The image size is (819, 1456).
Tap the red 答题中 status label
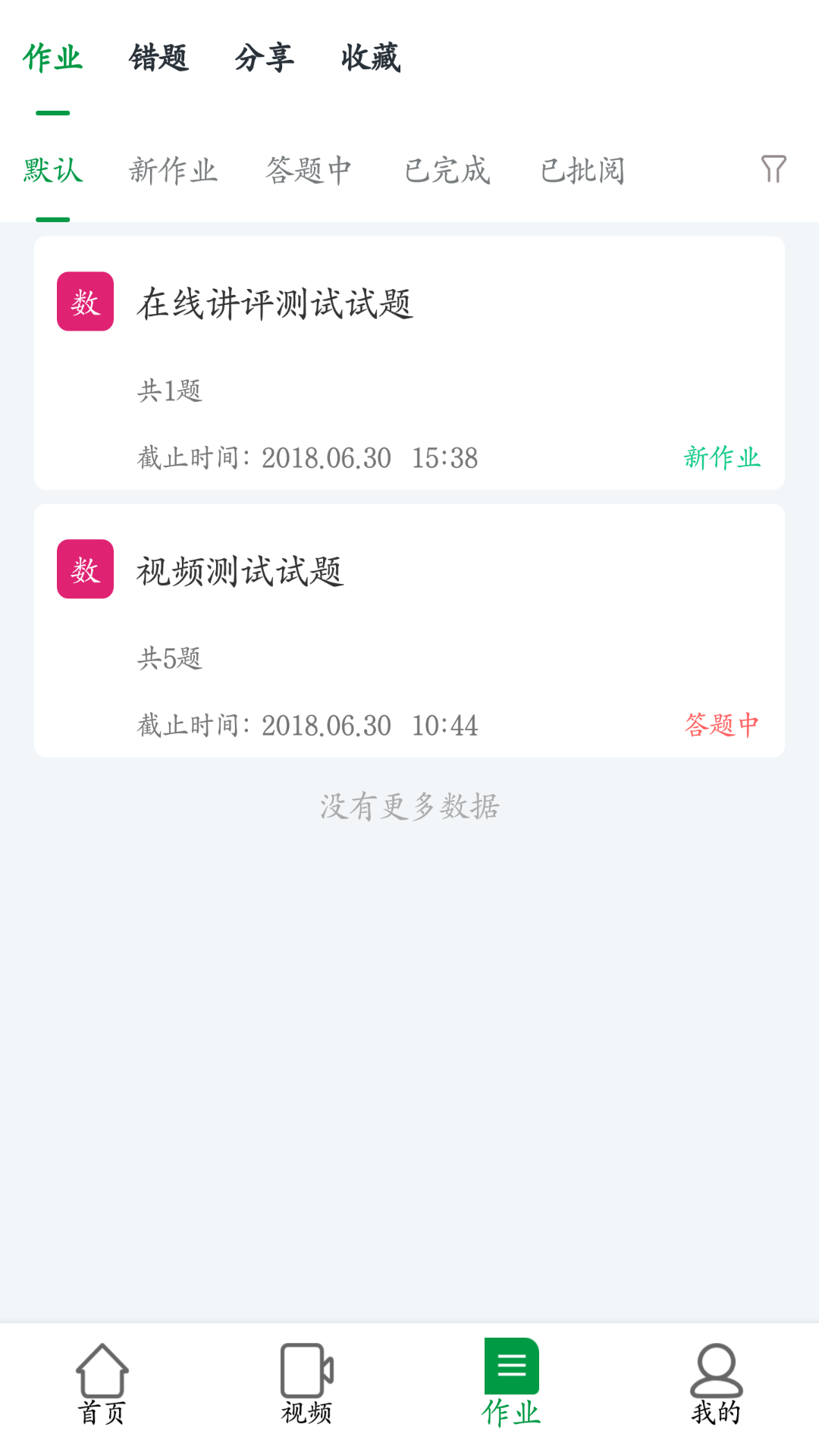[x=722, y=725]
